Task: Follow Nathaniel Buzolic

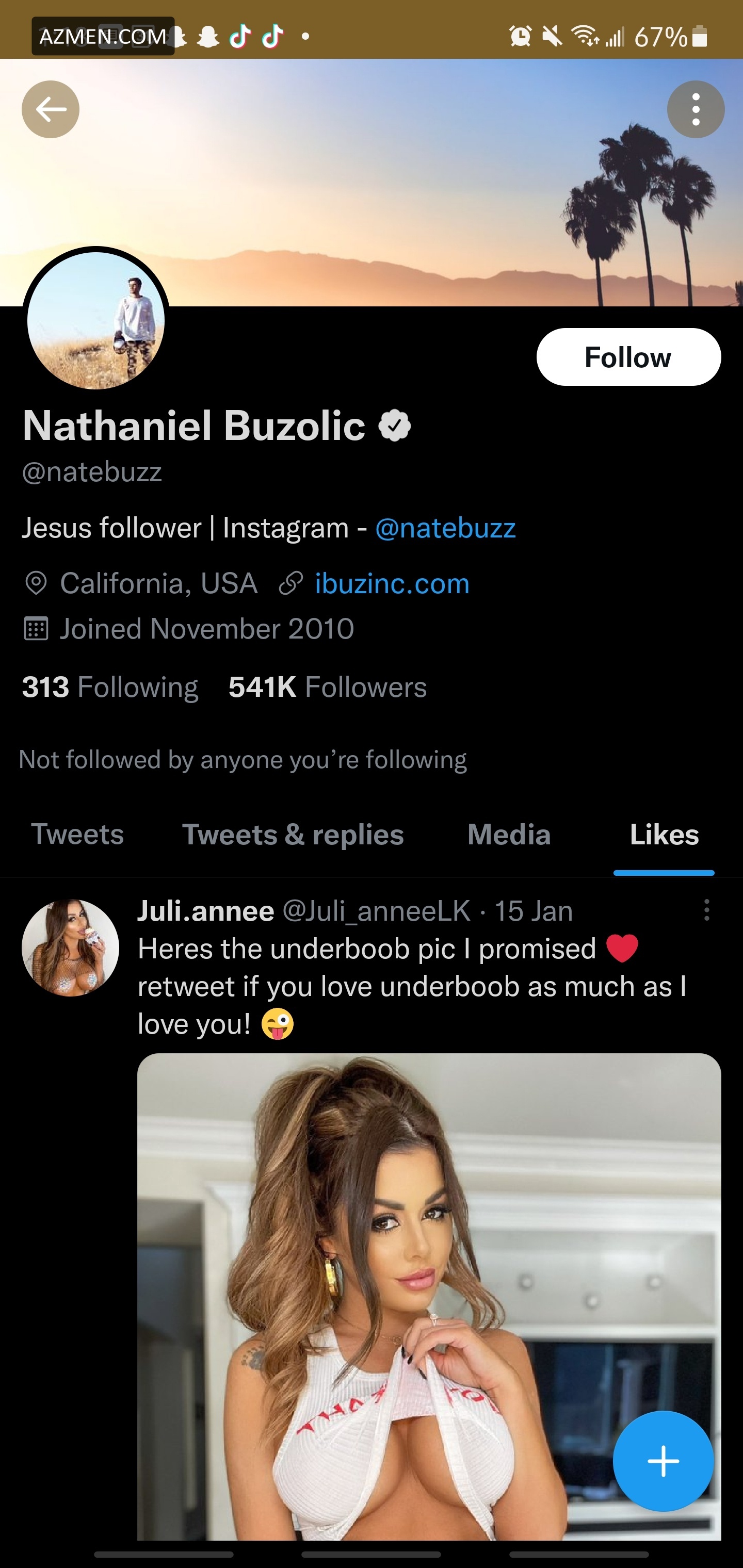Action: [x=628, y=357]
